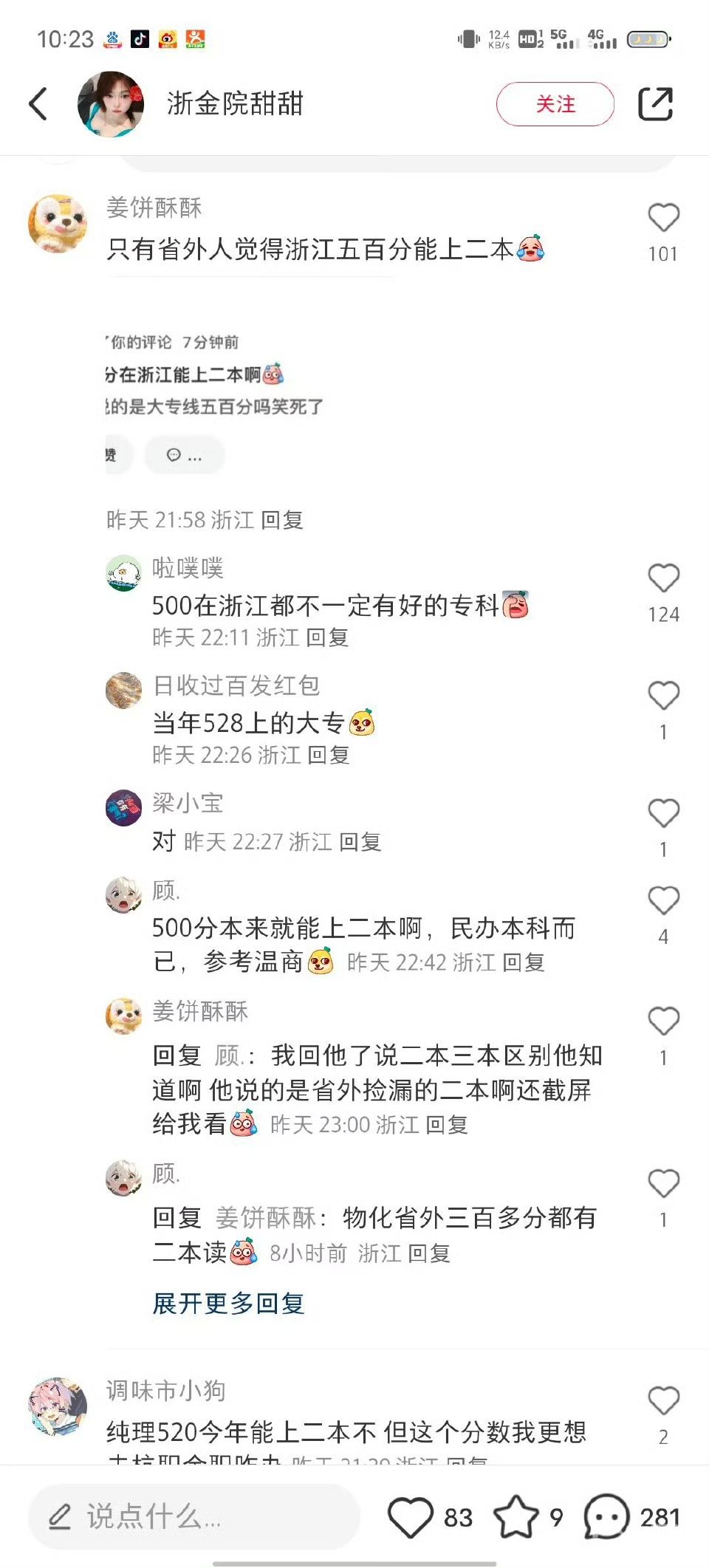Image resolution: width=709 pixels, height=1568 pixels.
Task: Reply to 啦噗噗's comment via 回复
Action: (x=327, y=637)
